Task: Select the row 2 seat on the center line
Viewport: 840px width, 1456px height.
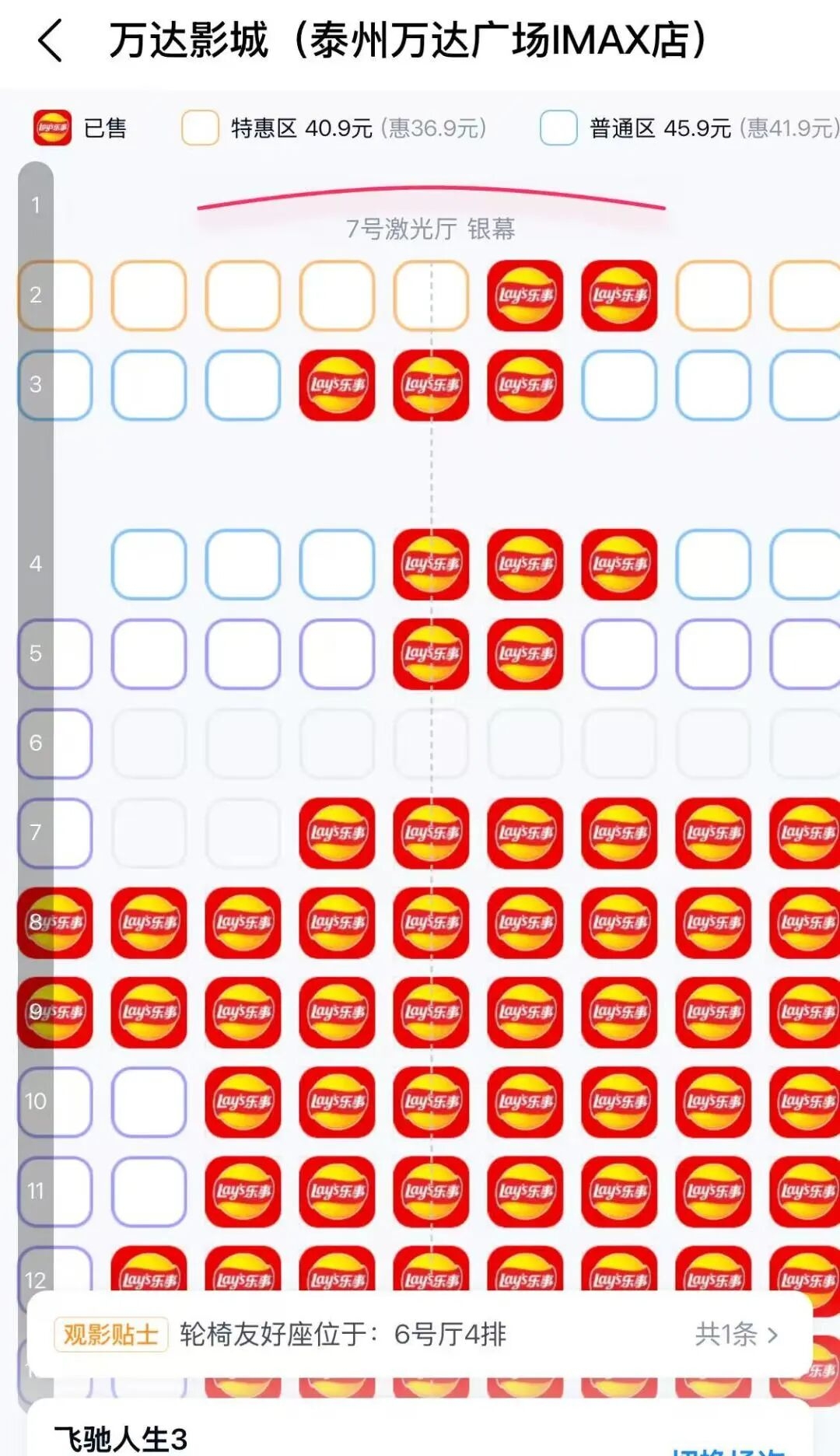Action: (431, 296)
